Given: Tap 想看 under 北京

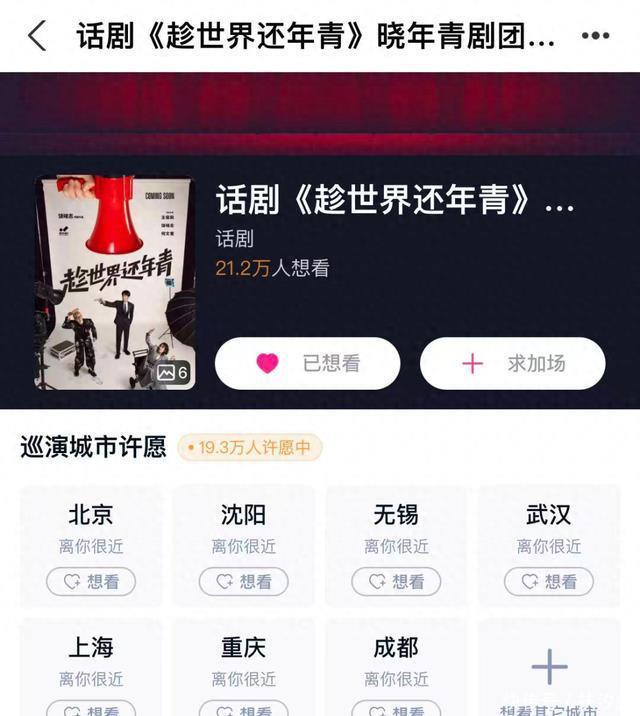Looking at the screenshot, I should tap(91, 581).
